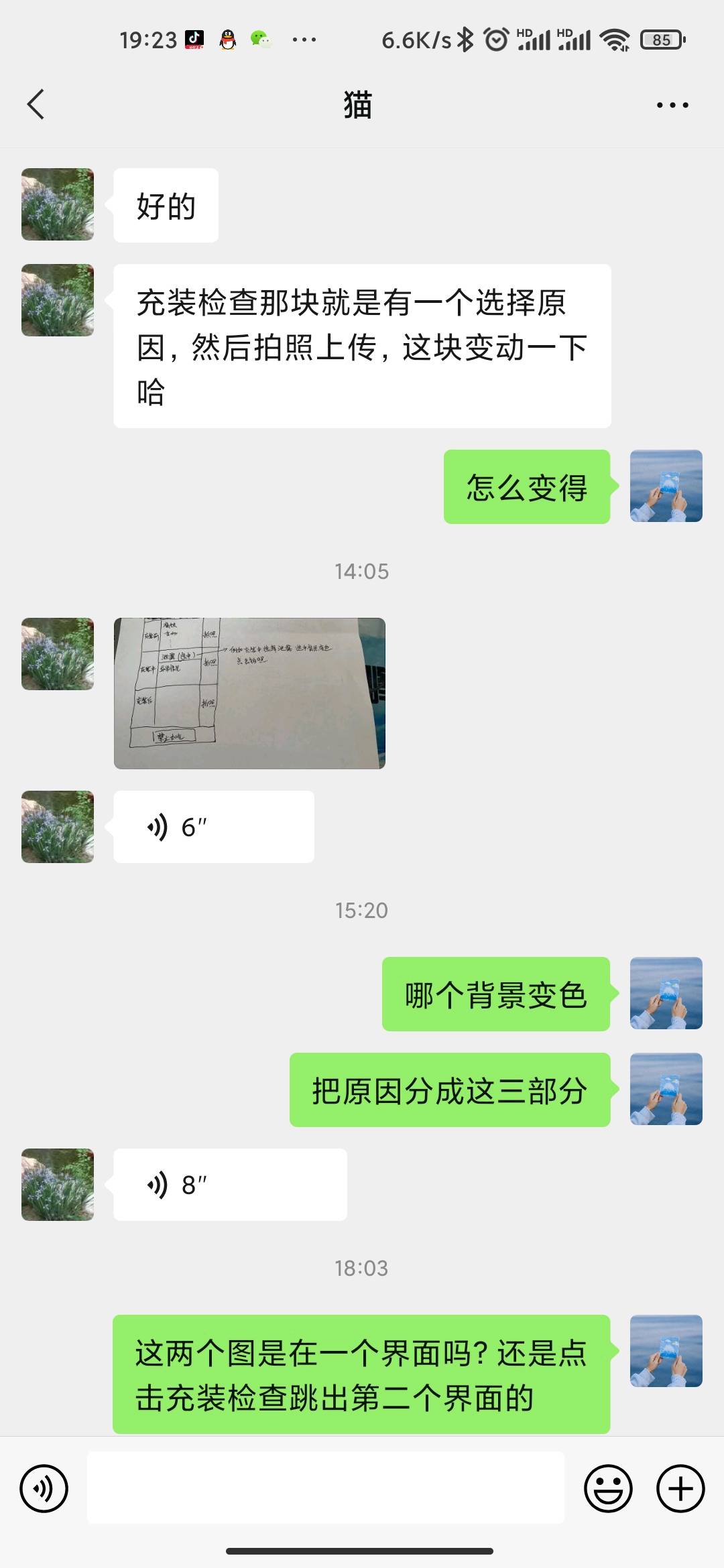Open the emoji picker
Screen dimensions: 724x1568
tap(608, 1489)
